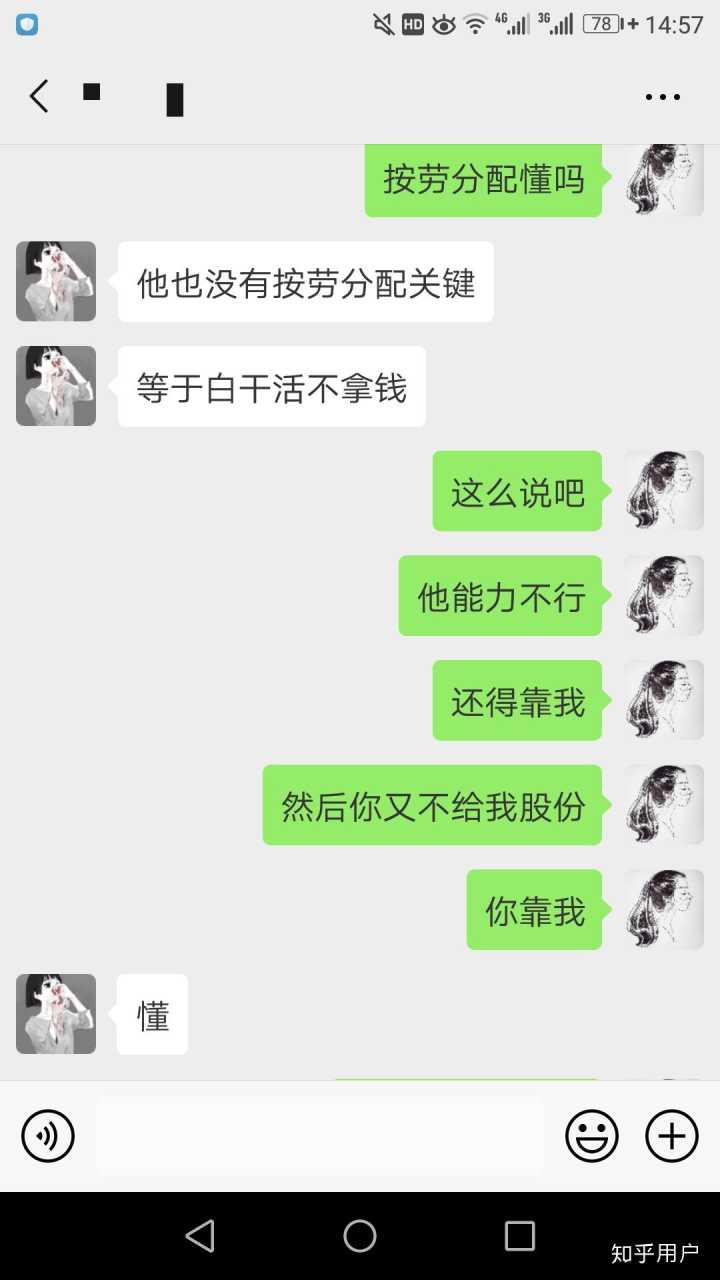Go back to the chat list
This screenshot has width=720, height=1280.
click(x=38, y=97)
